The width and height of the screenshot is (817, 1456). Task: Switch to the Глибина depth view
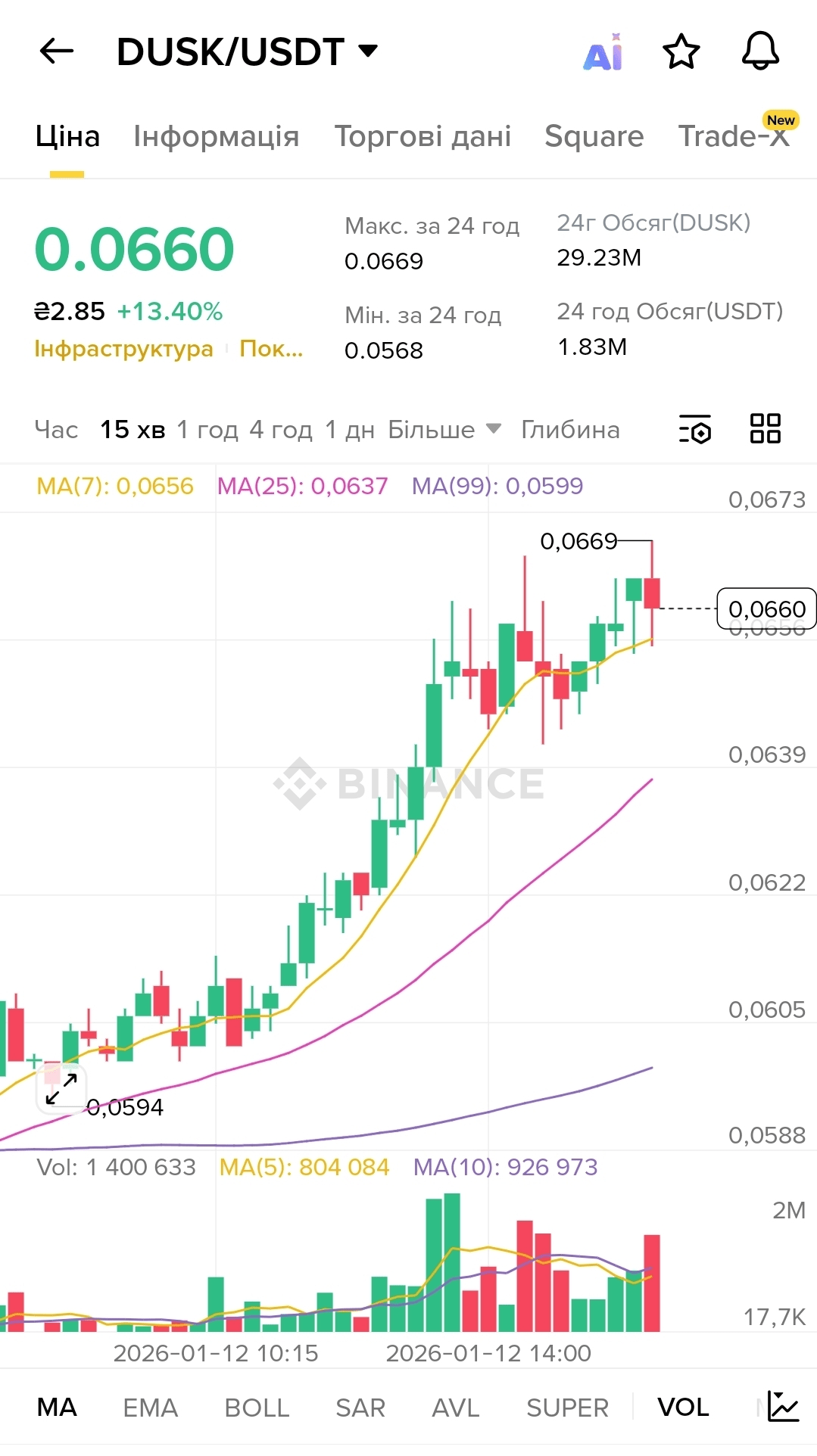[570, 430]
